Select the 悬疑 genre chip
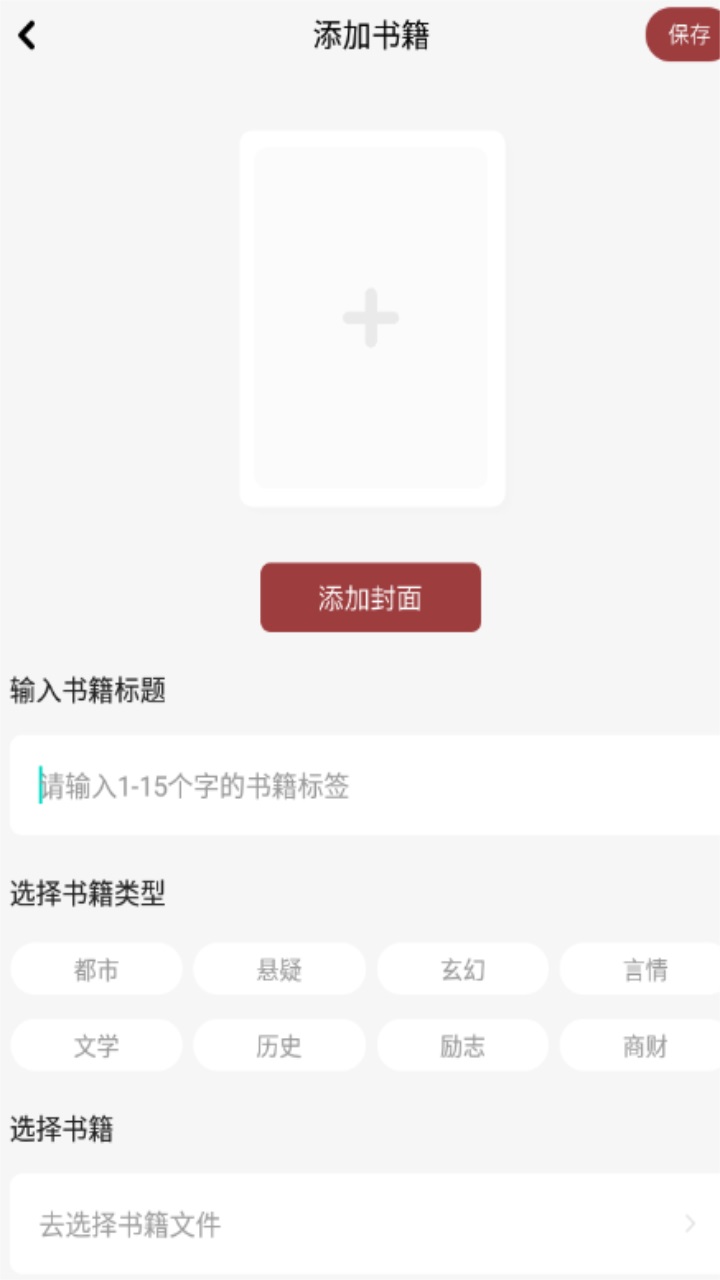The width and height of the screenshot is (720, 1280). [x=279, y=968]
